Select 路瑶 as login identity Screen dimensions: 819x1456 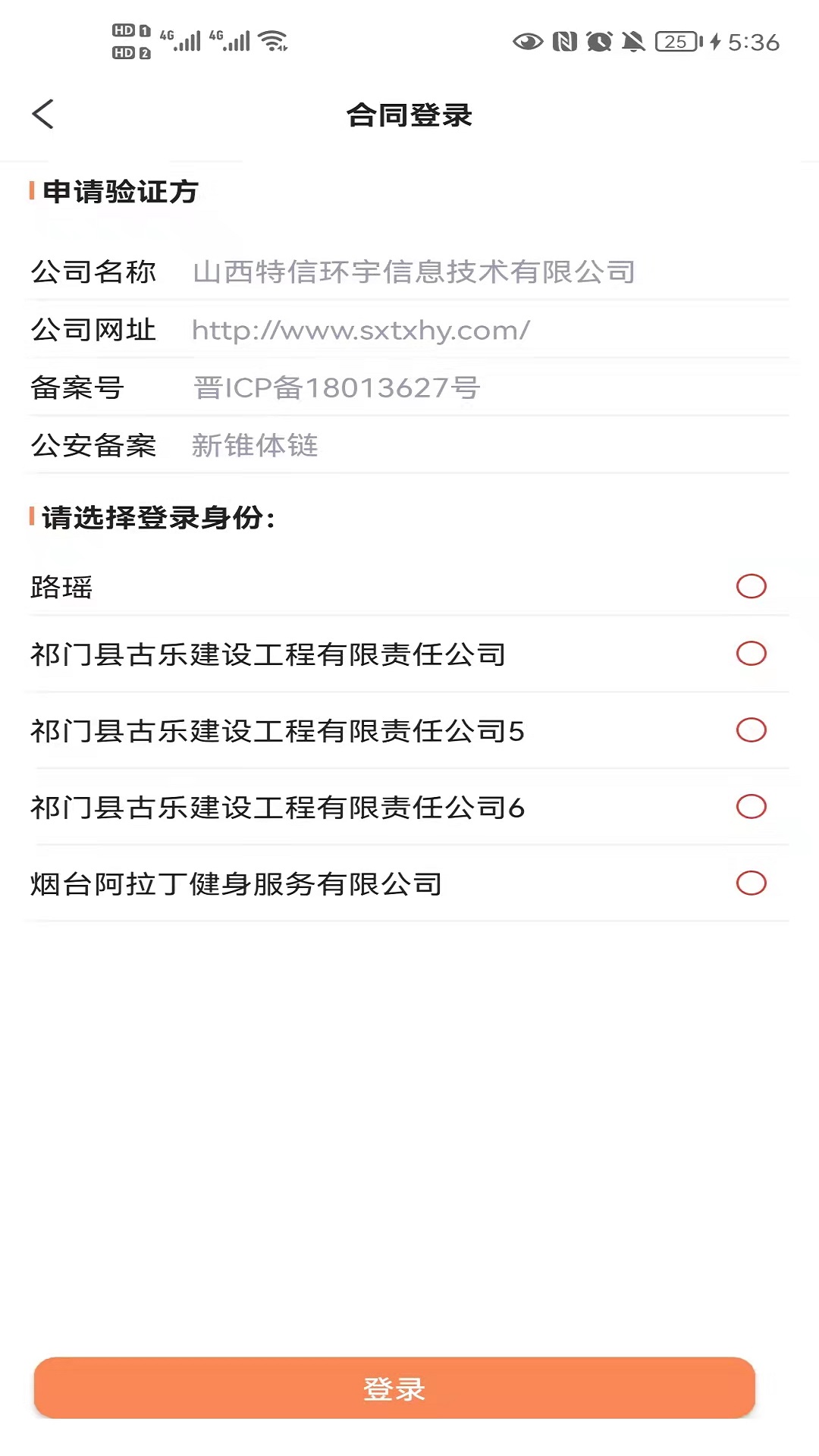coord(751,586)
